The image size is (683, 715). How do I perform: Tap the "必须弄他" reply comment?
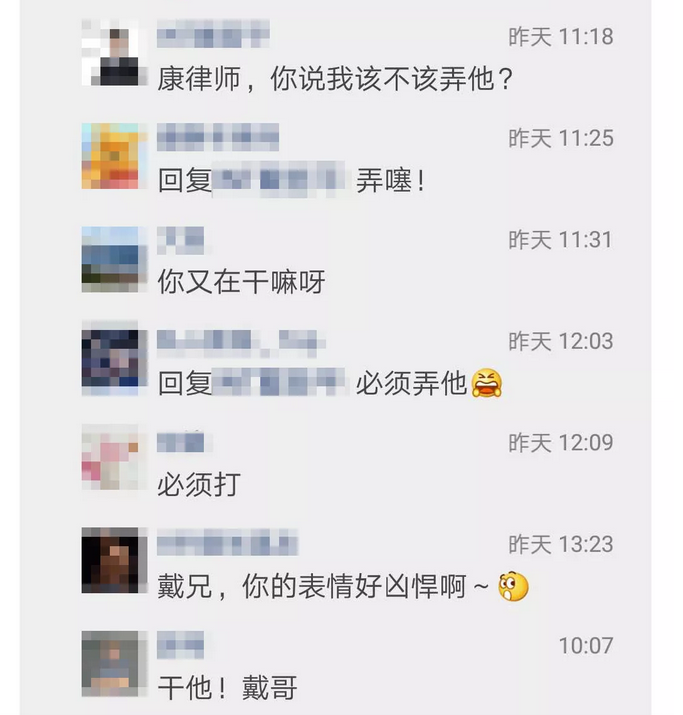tap(411, 383)
